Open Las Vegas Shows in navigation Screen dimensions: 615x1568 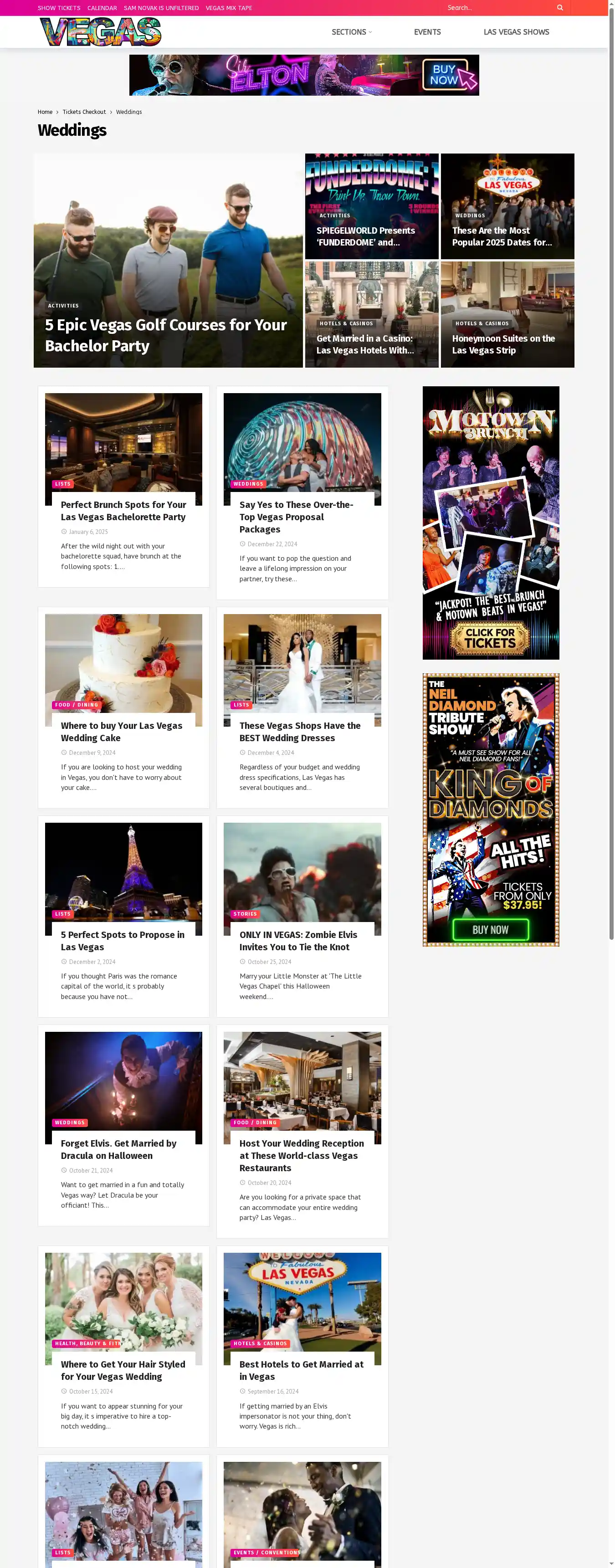pos(516,31)
